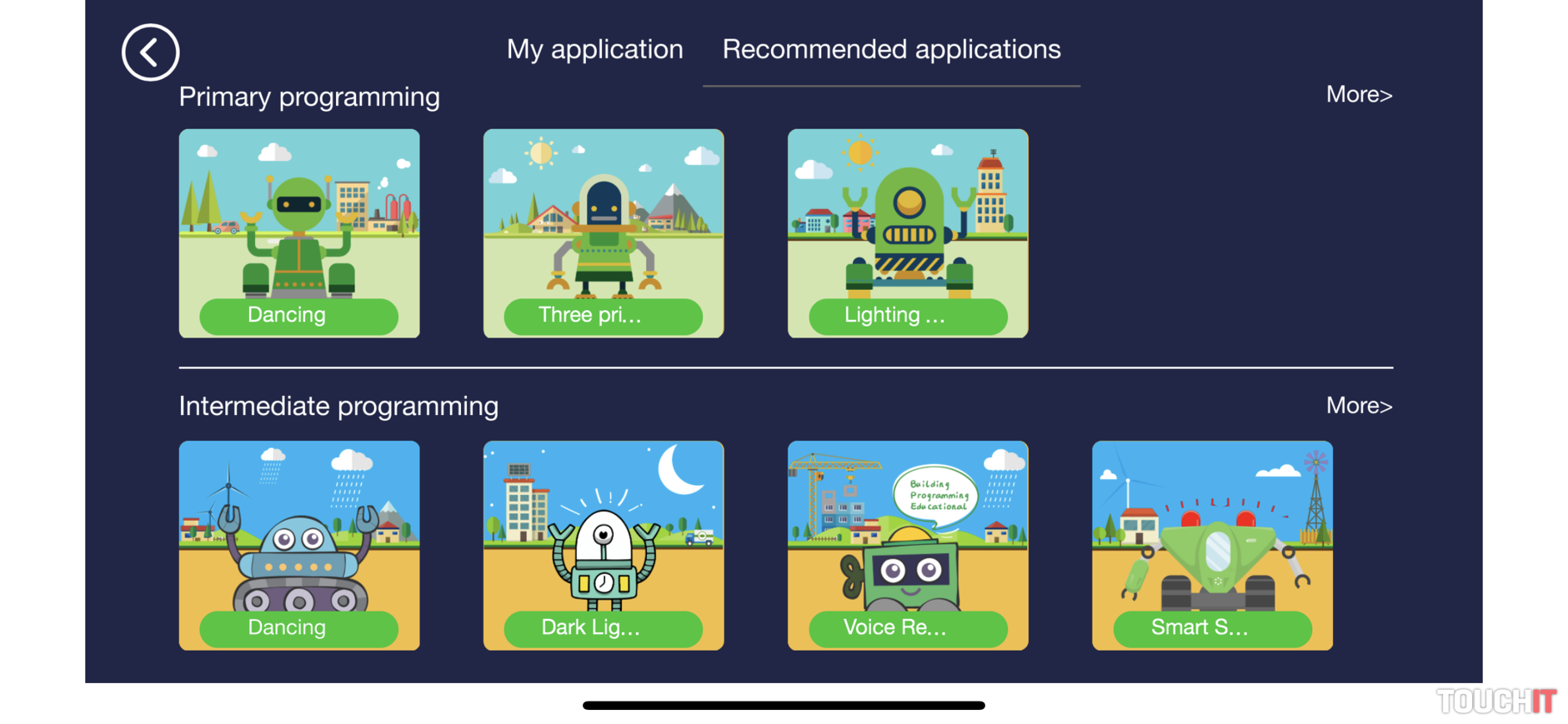
Task: Select Recommended applications tab
Action: [891, 49]
